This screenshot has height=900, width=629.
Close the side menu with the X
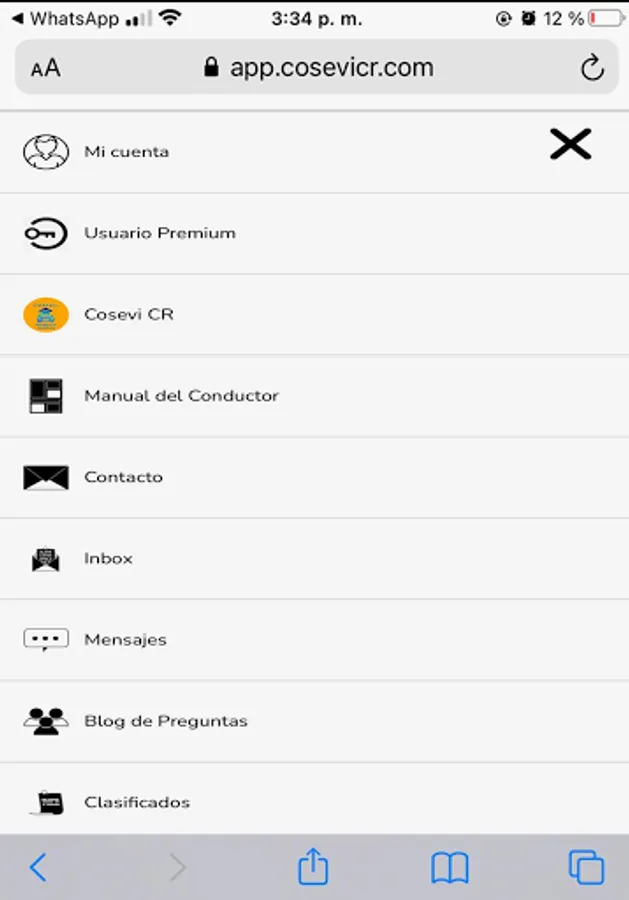(570, 145)
